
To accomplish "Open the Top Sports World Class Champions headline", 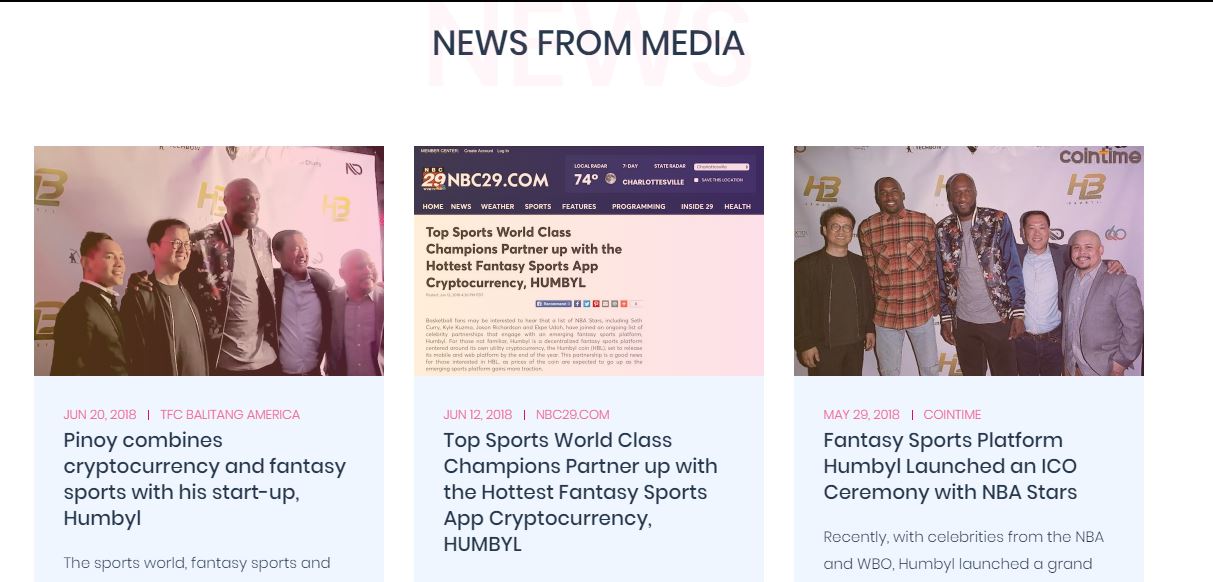I will [581, 492].
